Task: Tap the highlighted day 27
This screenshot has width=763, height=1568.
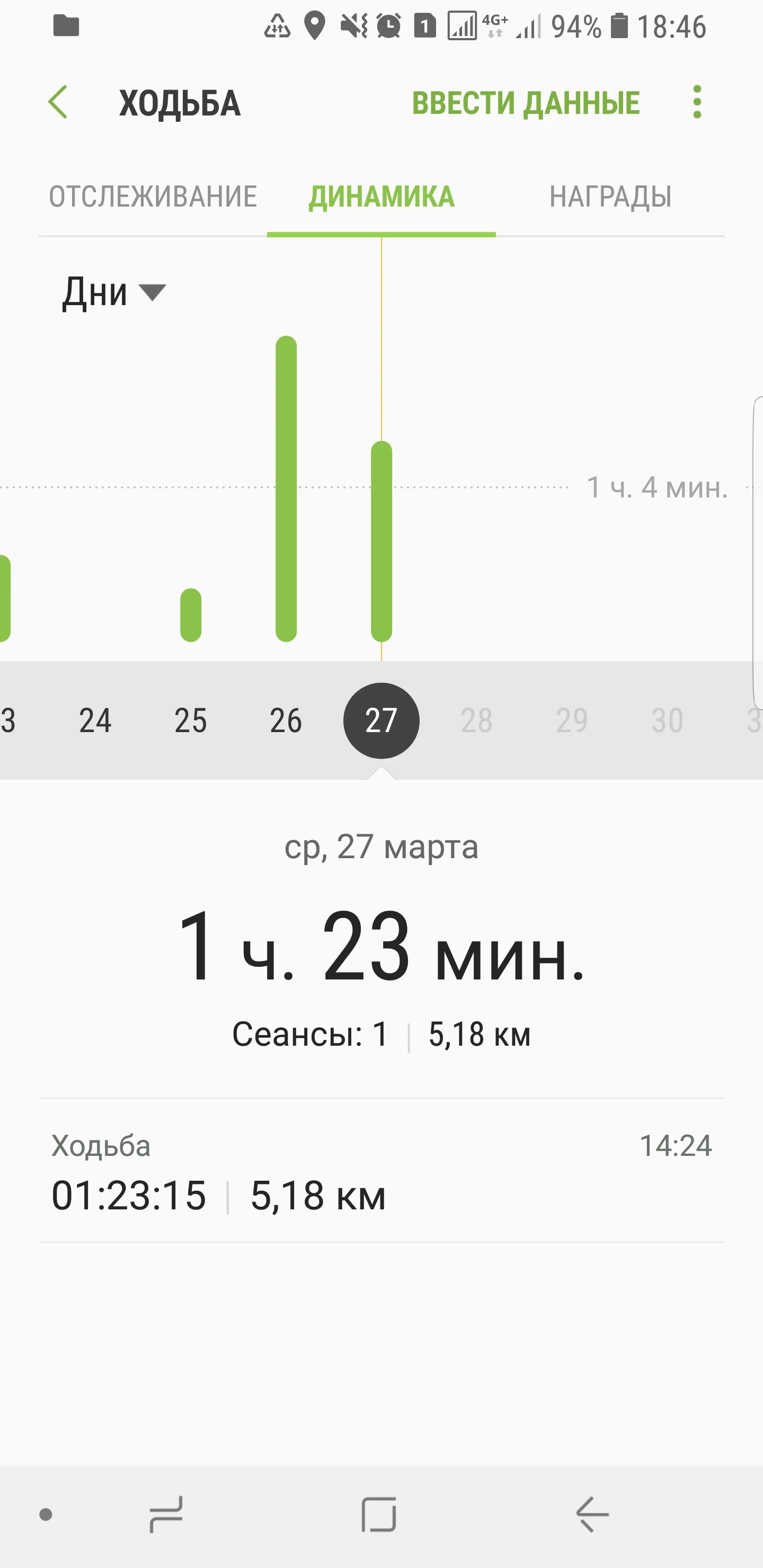Action: (x=381, y=720)
